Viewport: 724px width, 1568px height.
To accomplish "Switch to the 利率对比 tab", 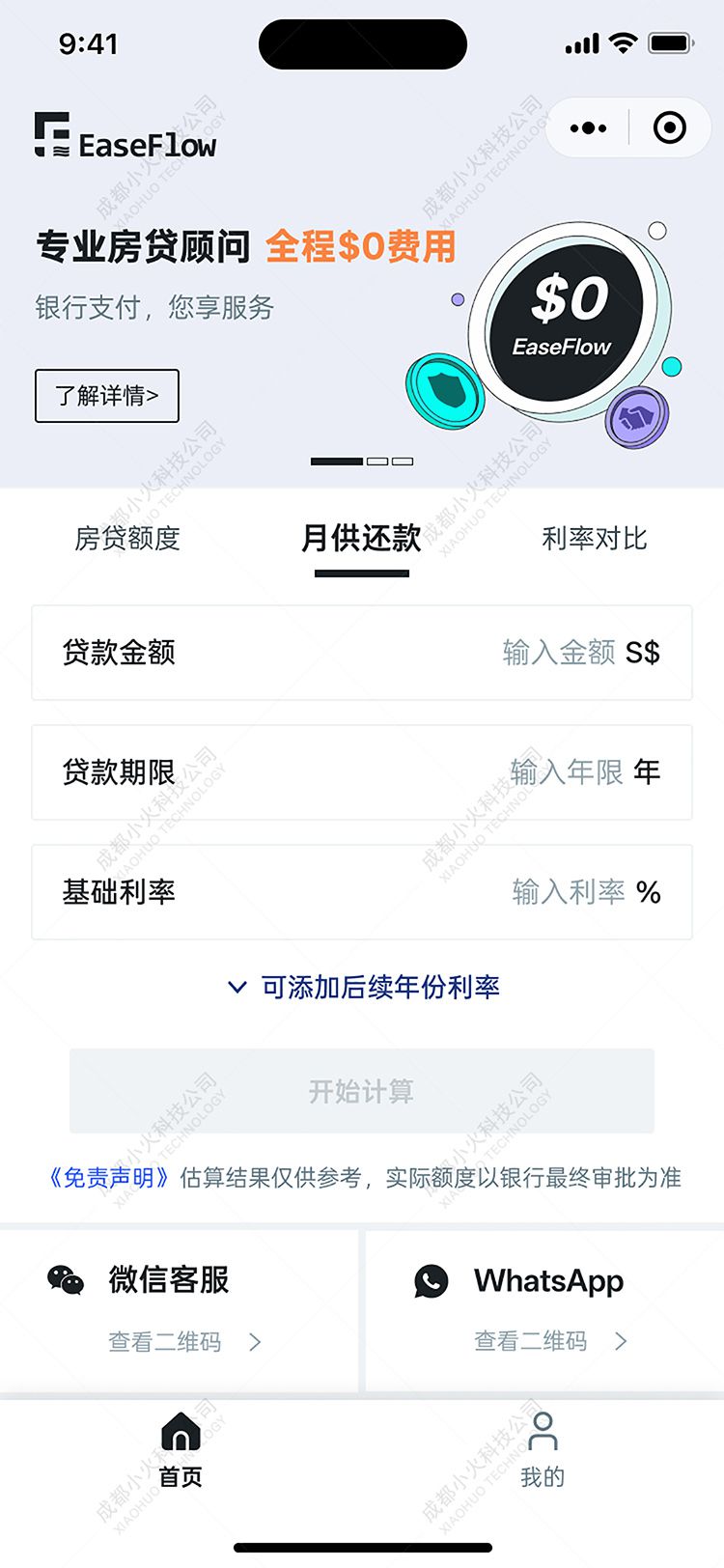I will click(595, 539).
